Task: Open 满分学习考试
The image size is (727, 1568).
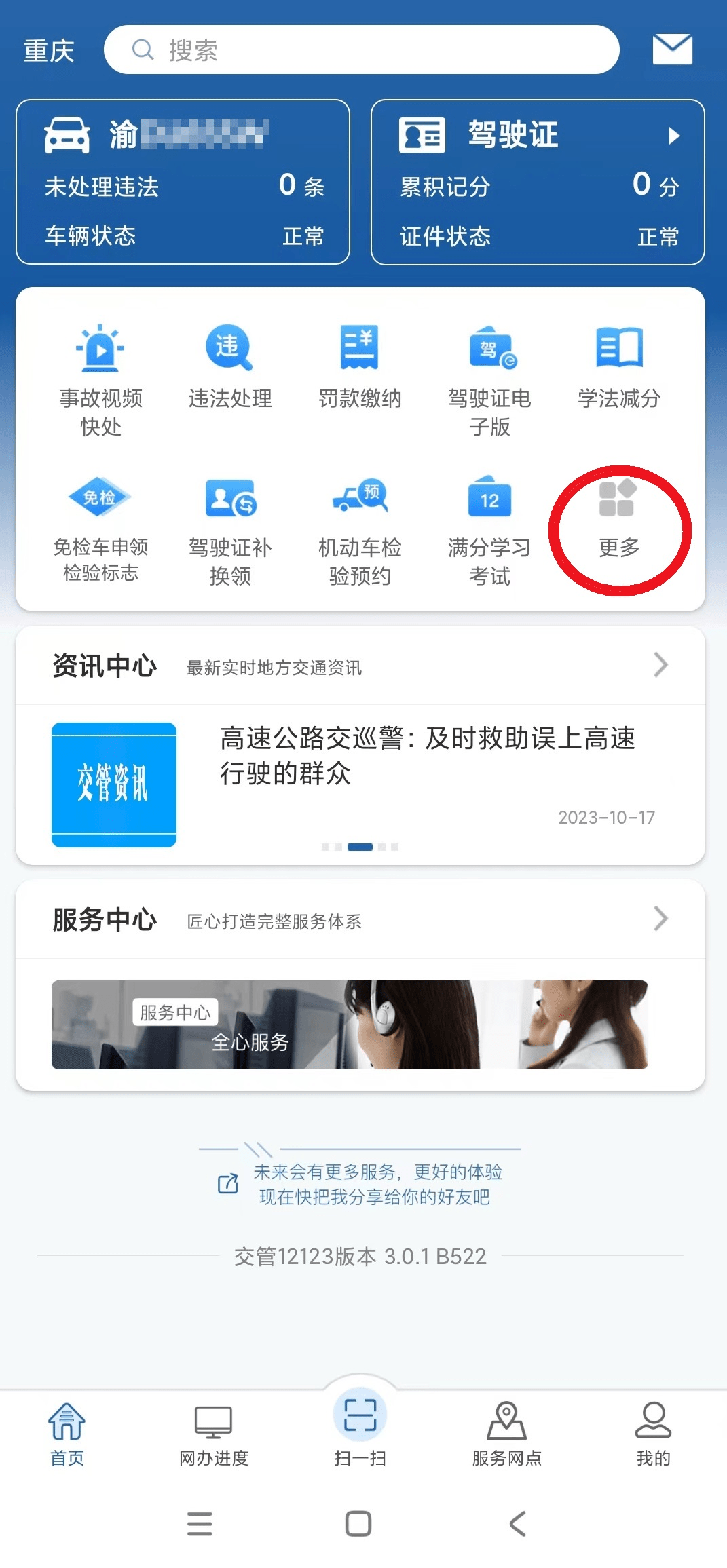Action: [489, 529]
